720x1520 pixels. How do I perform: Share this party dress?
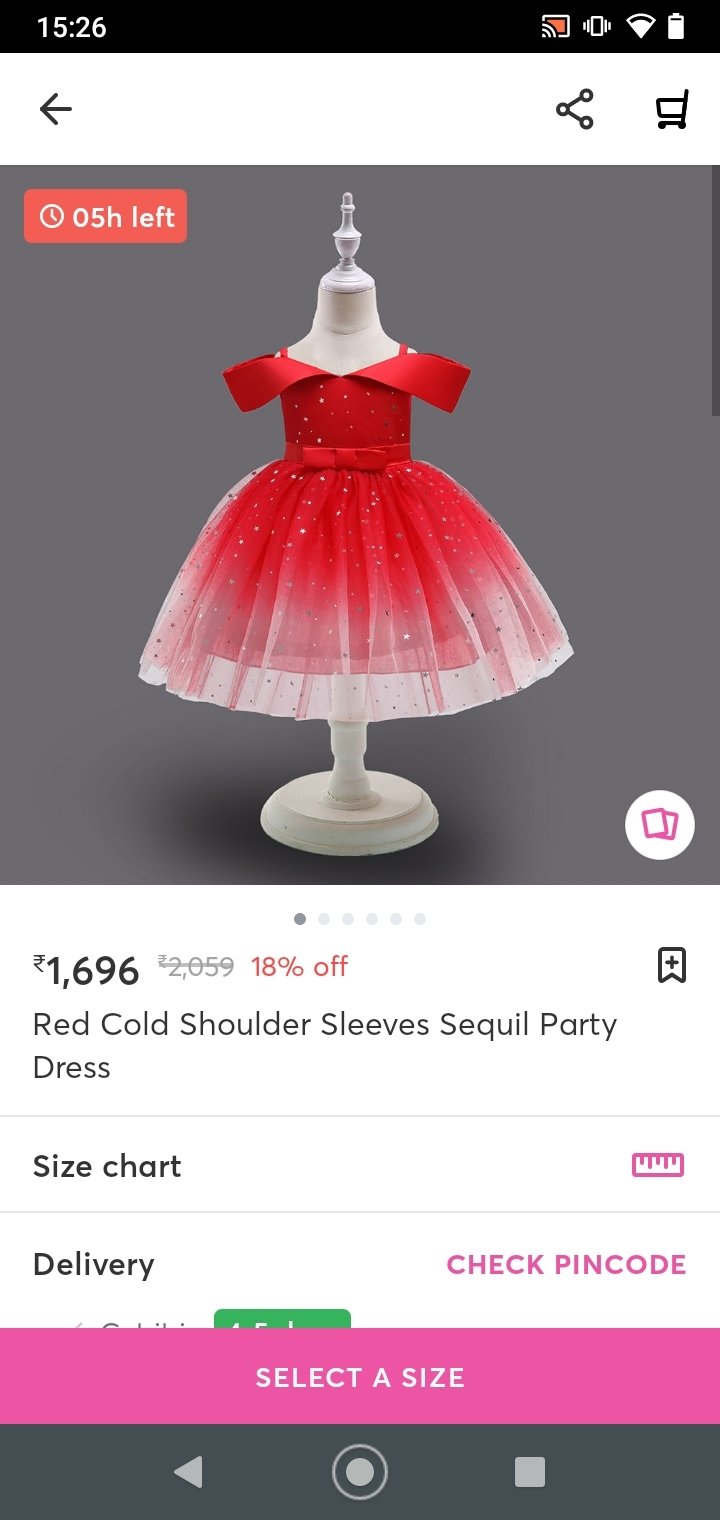(575, 109)
